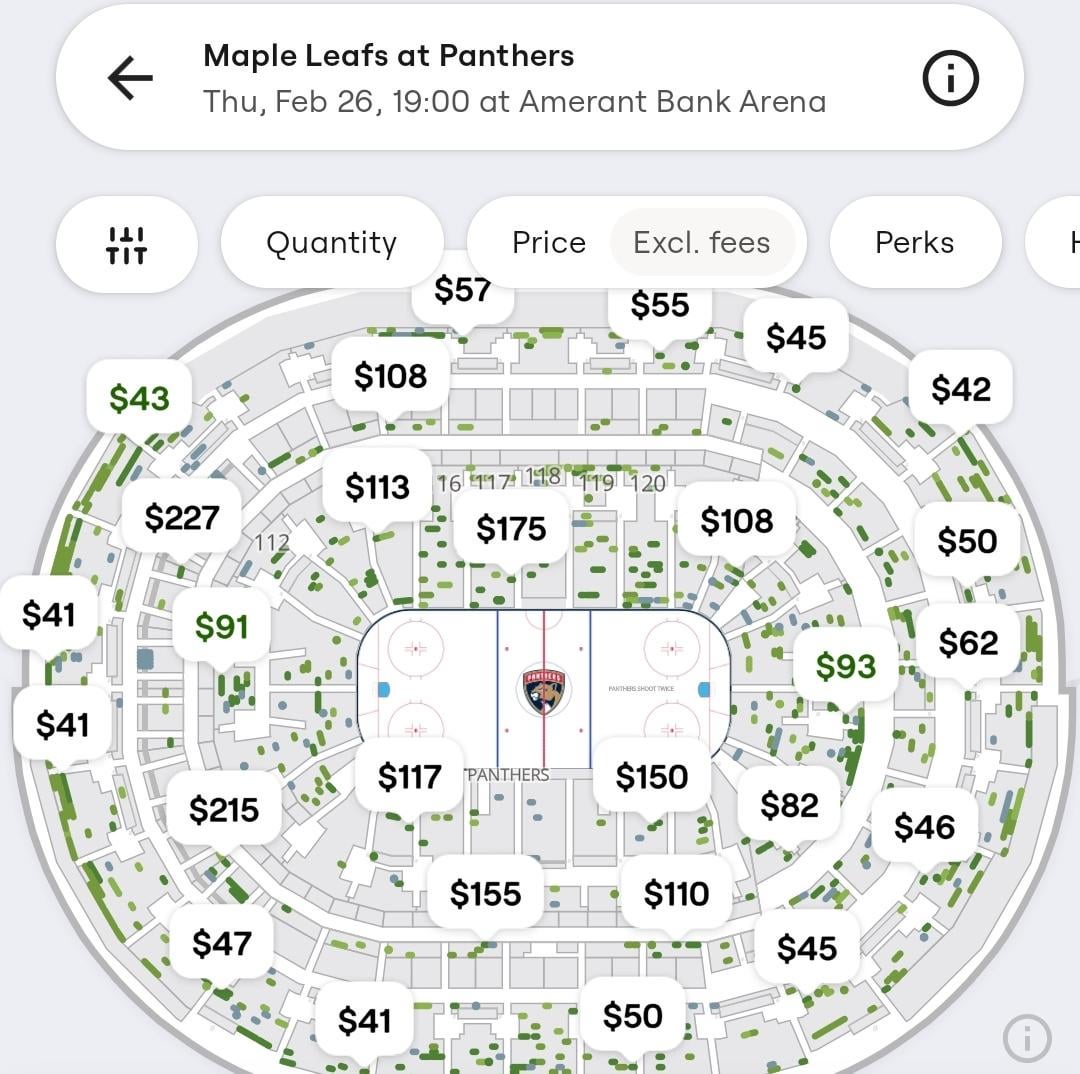
Task: Toggle the Excl. fees option
Action: pos(702,243)
